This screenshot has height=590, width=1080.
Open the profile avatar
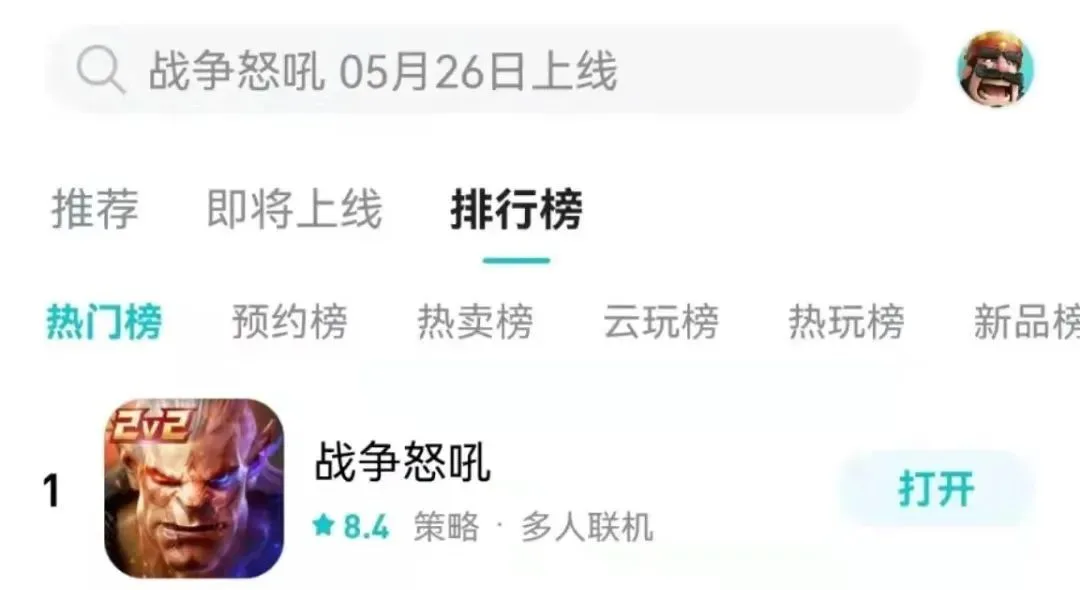click(995, 70)
